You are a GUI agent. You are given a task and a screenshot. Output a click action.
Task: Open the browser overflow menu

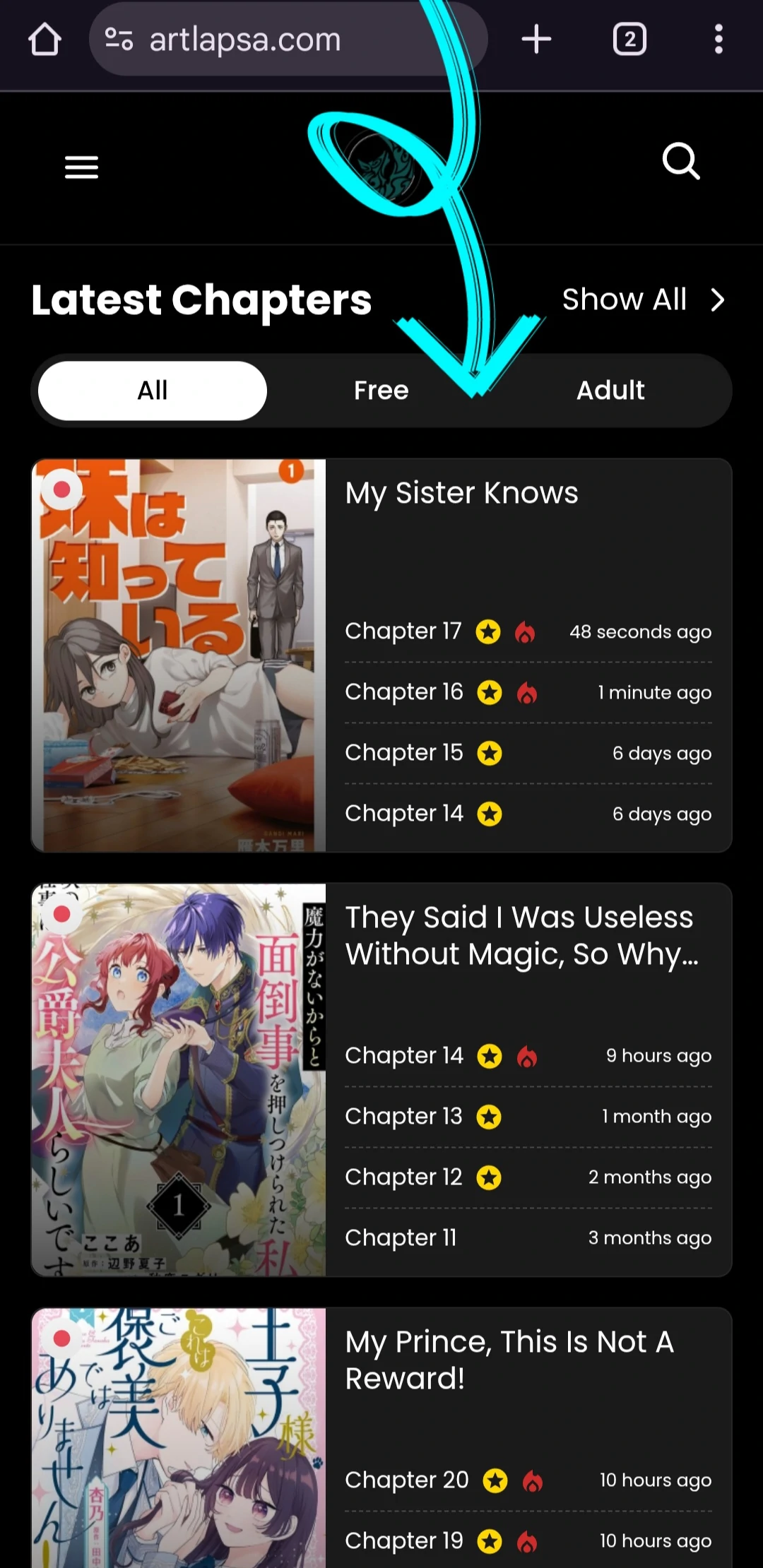718,39
